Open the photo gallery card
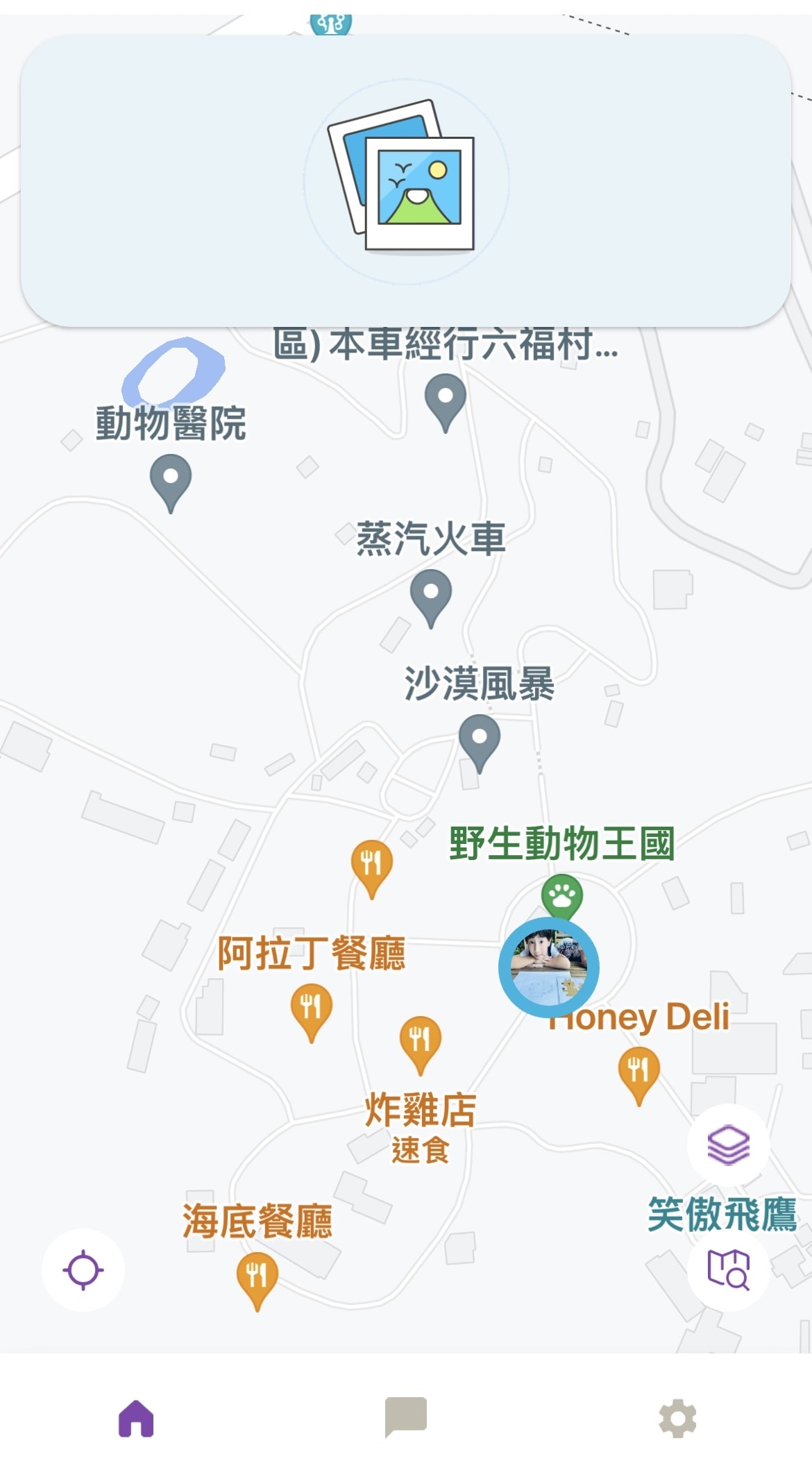This screenshot has height=1477, width=812. [406, 180]
